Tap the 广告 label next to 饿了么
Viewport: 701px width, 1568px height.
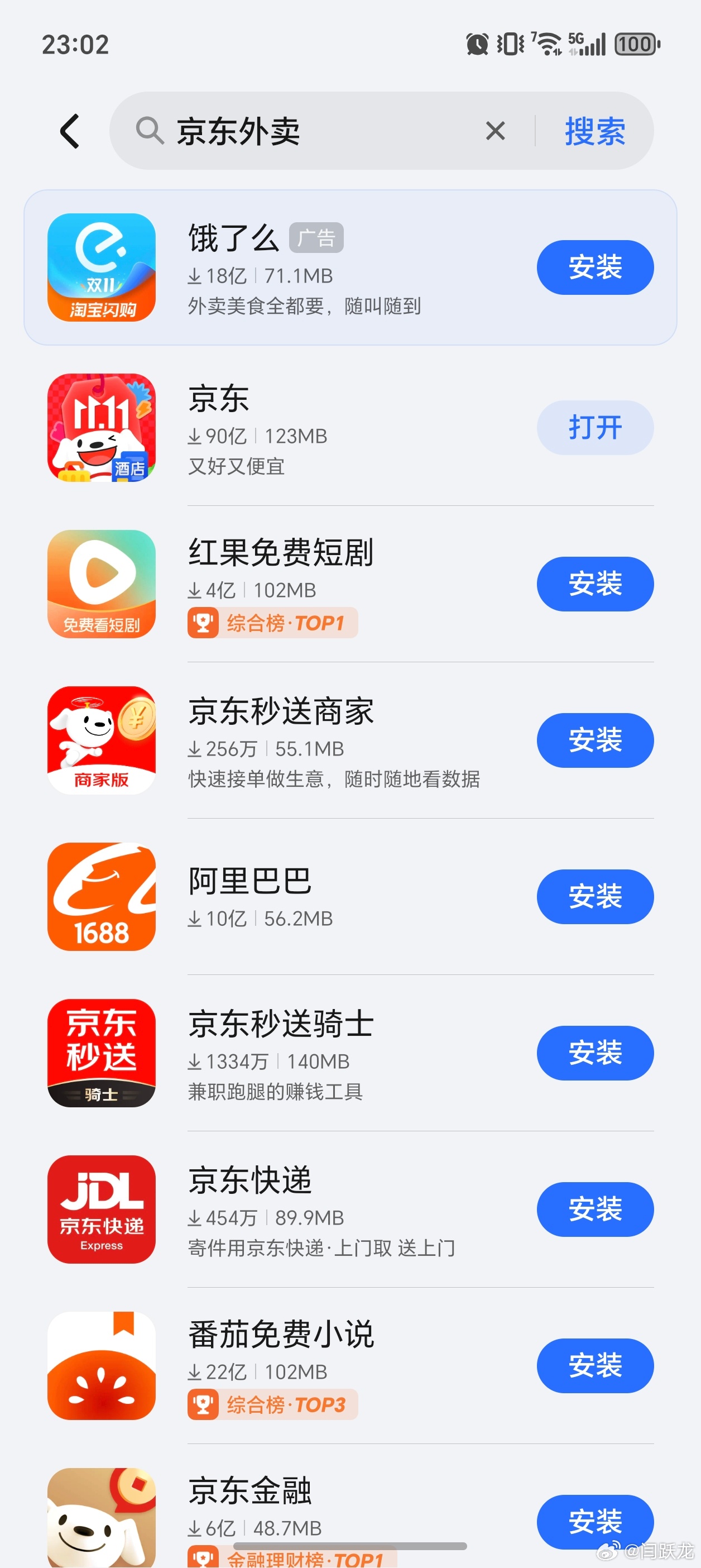click(317, 238)
